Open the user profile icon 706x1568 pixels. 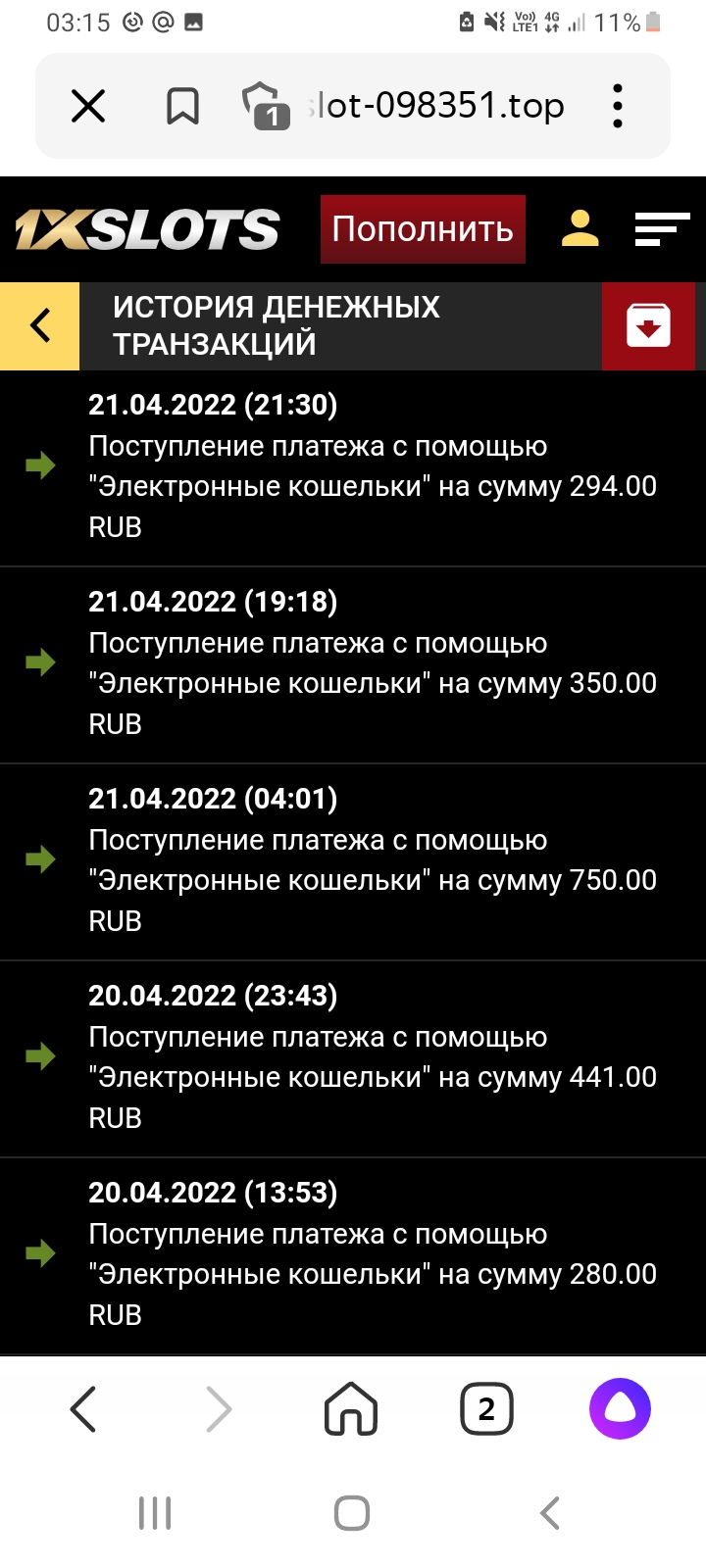pos(580,229)
